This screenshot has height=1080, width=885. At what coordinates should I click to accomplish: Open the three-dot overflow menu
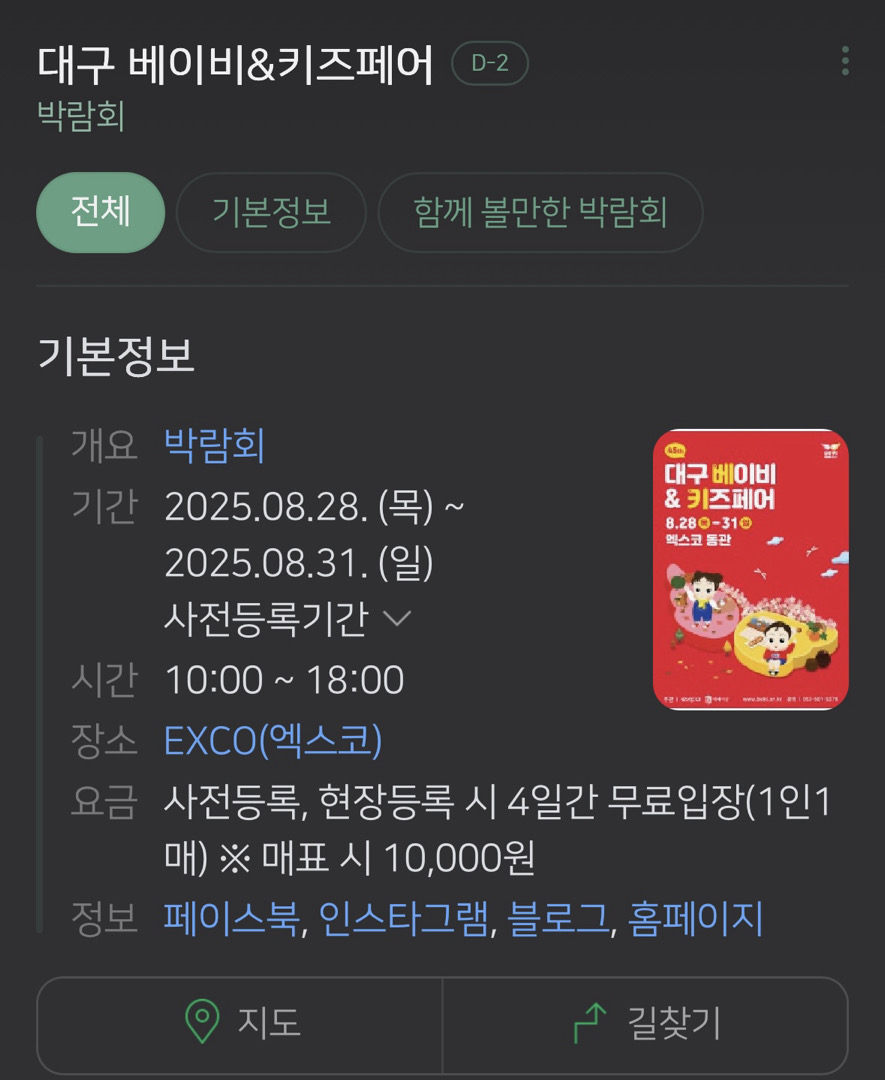(x=845, y=61)
